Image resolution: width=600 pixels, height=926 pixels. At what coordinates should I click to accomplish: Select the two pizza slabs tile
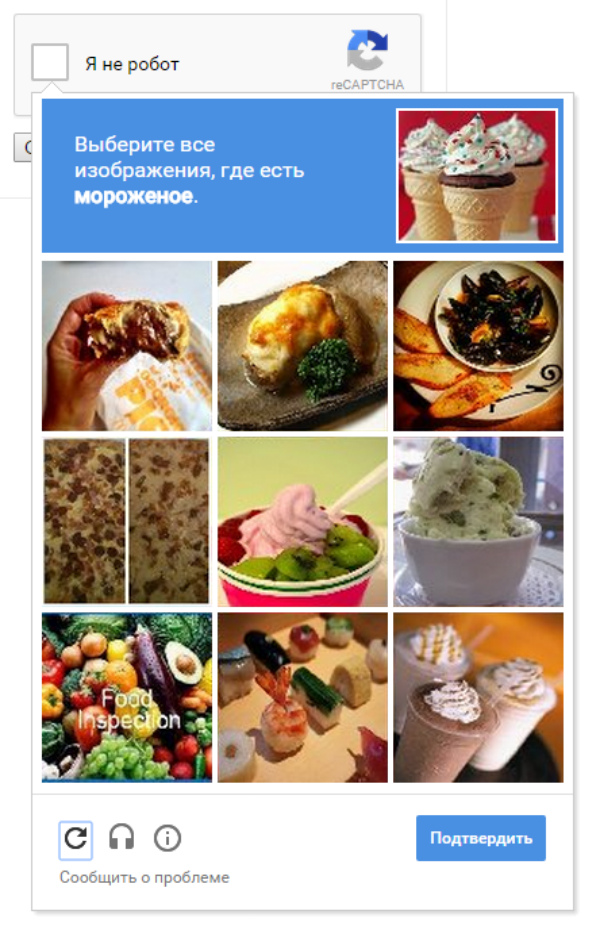[x=126, y=520]
